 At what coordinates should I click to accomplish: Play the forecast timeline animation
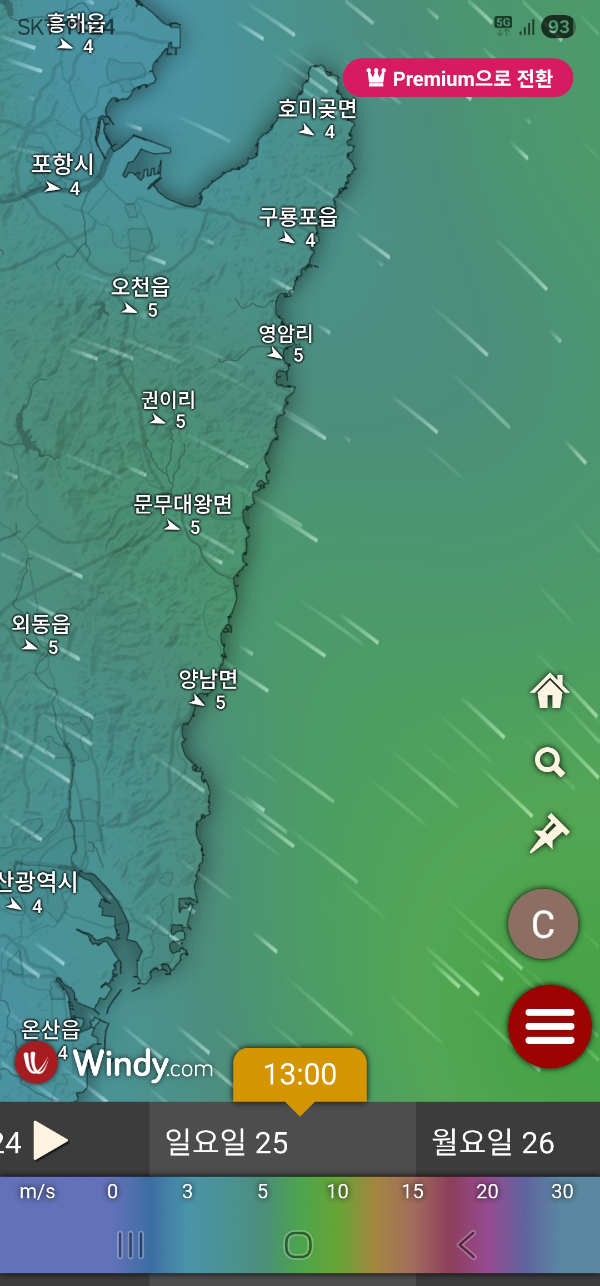coord(50,1140)
